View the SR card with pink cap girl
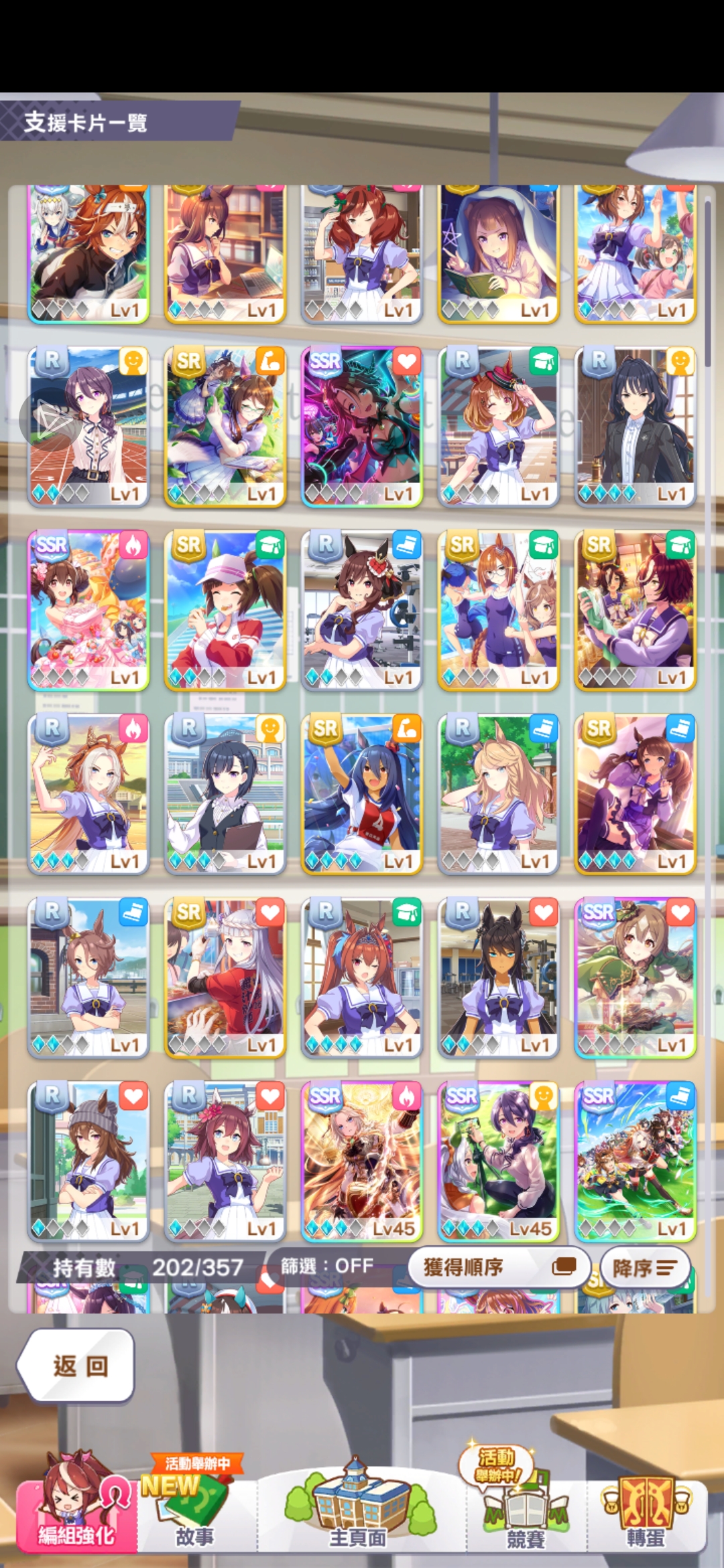This screenshot has height=1568, width=724. click(x=225, y=610)
